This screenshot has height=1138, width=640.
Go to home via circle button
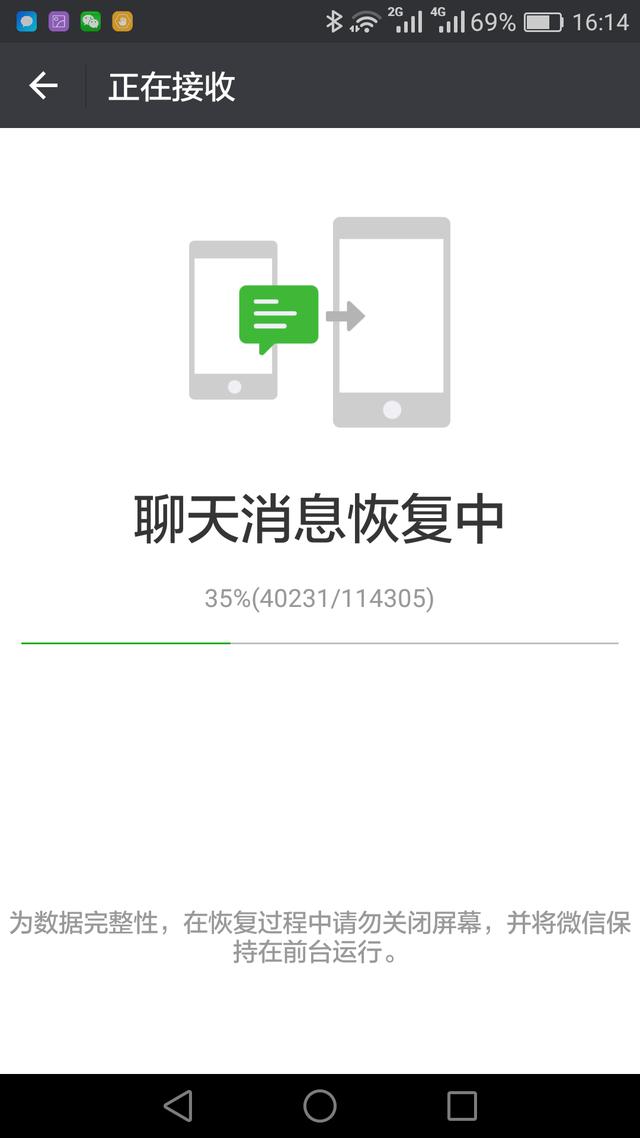pyautogui.click(x=320, y=1105)
